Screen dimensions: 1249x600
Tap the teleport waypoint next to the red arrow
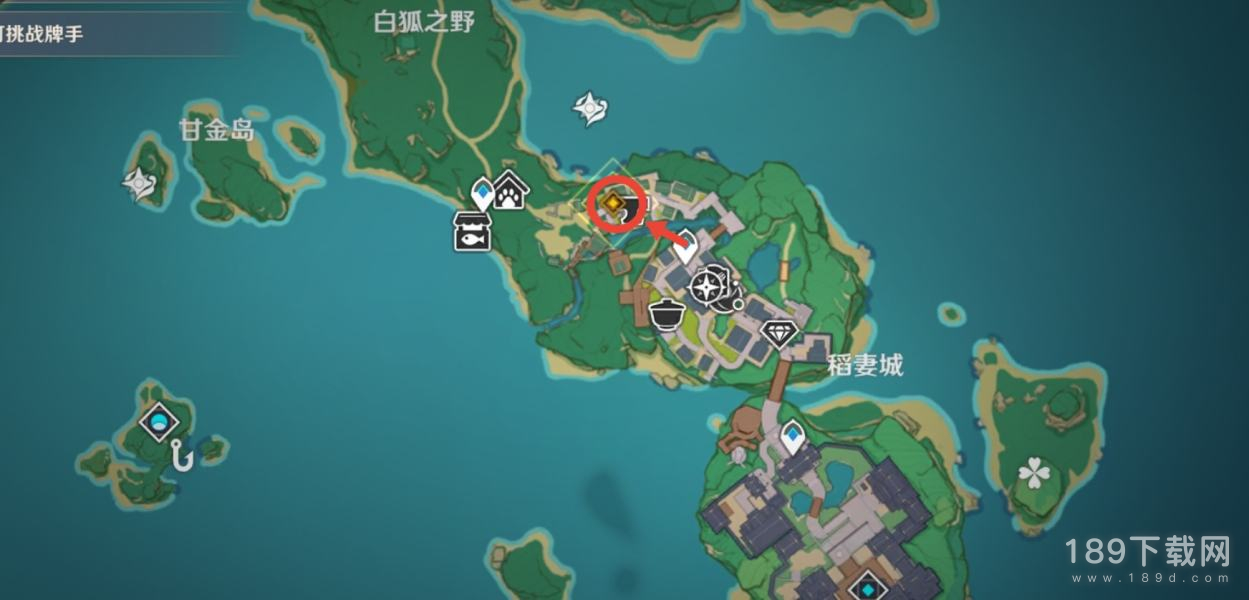(688, 242)
